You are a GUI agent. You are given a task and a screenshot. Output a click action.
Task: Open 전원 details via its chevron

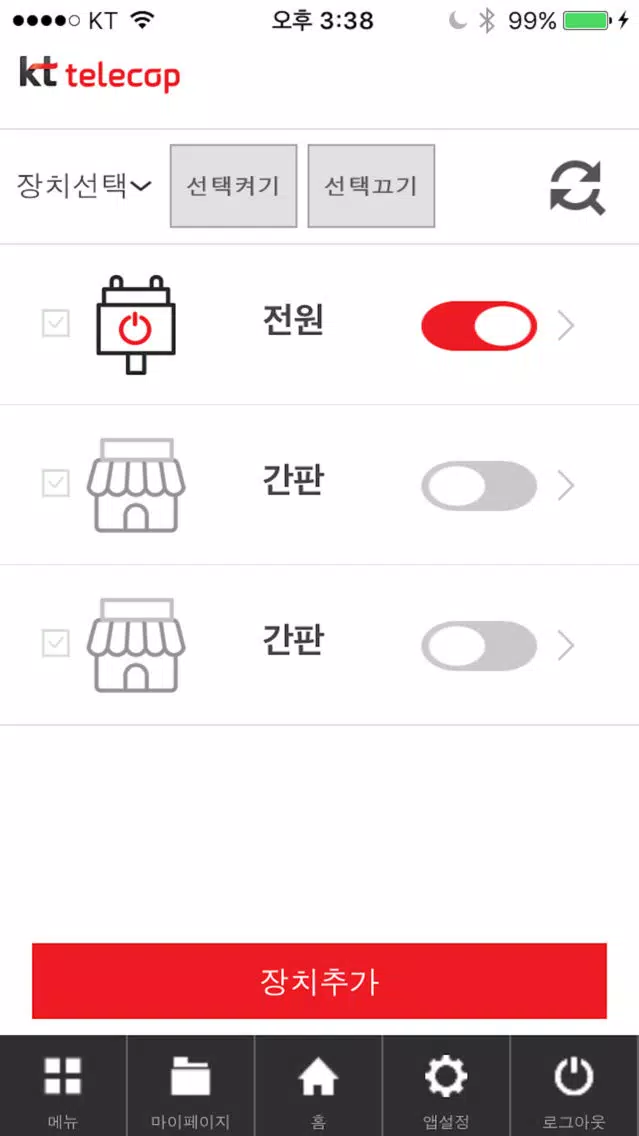pos(566,327)
